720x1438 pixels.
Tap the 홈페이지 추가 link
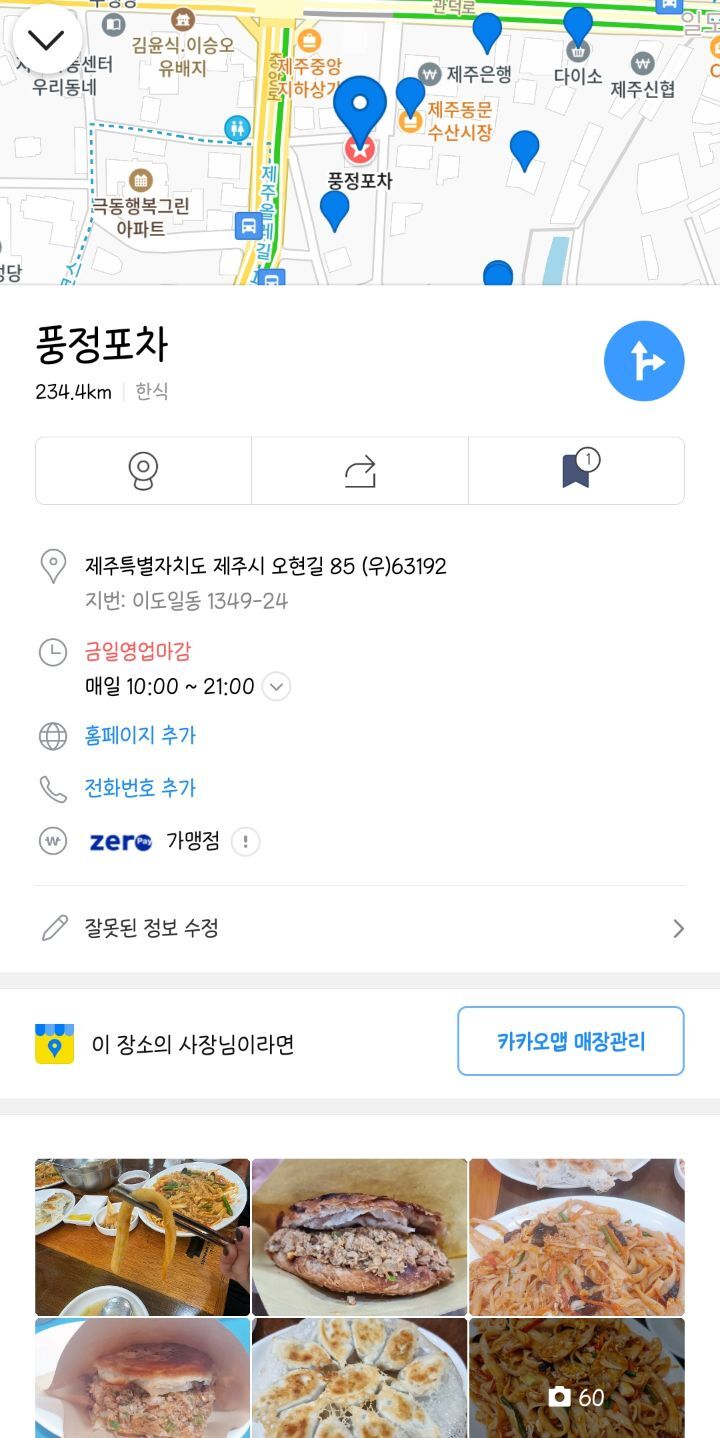click(140, 736)
